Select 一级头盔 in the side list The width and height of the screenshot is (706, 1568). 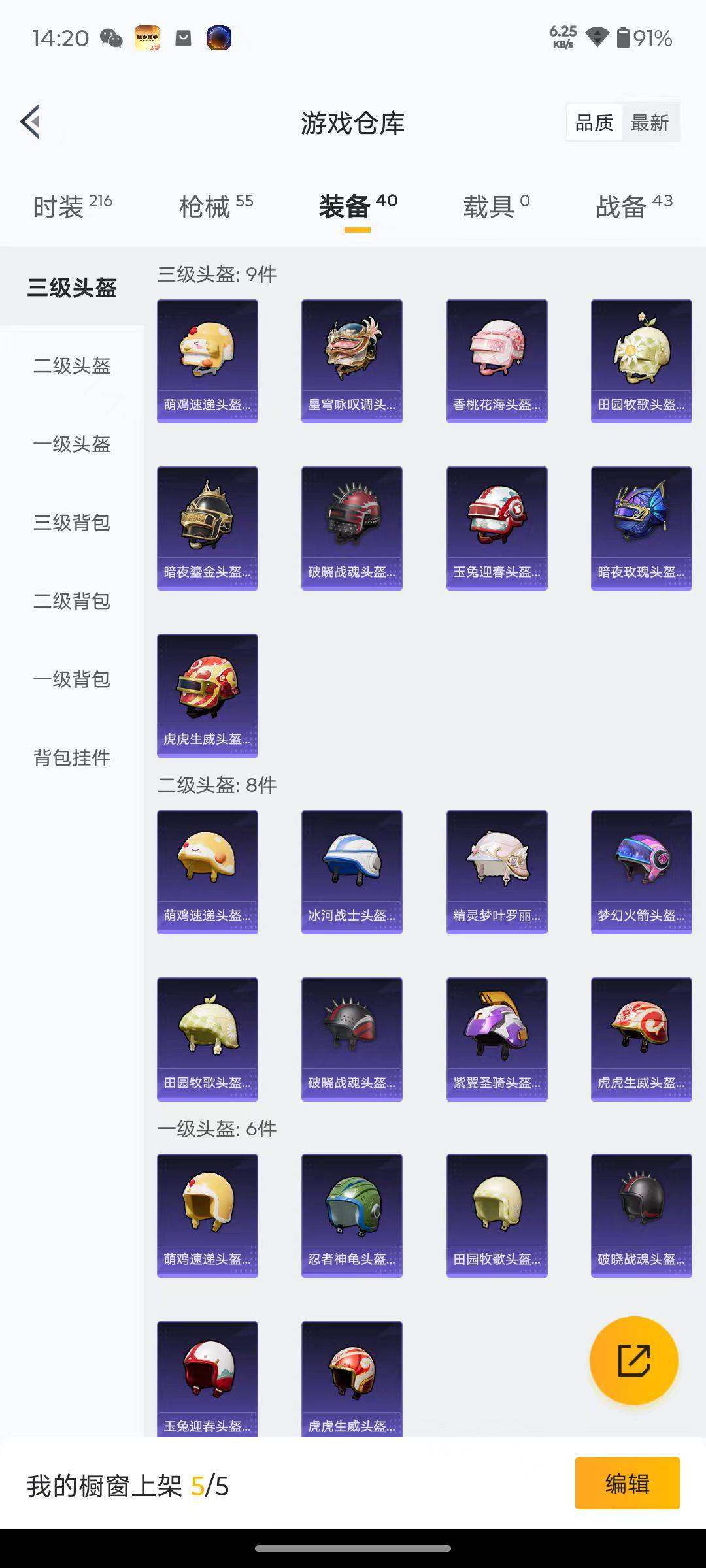click(72, 444)
